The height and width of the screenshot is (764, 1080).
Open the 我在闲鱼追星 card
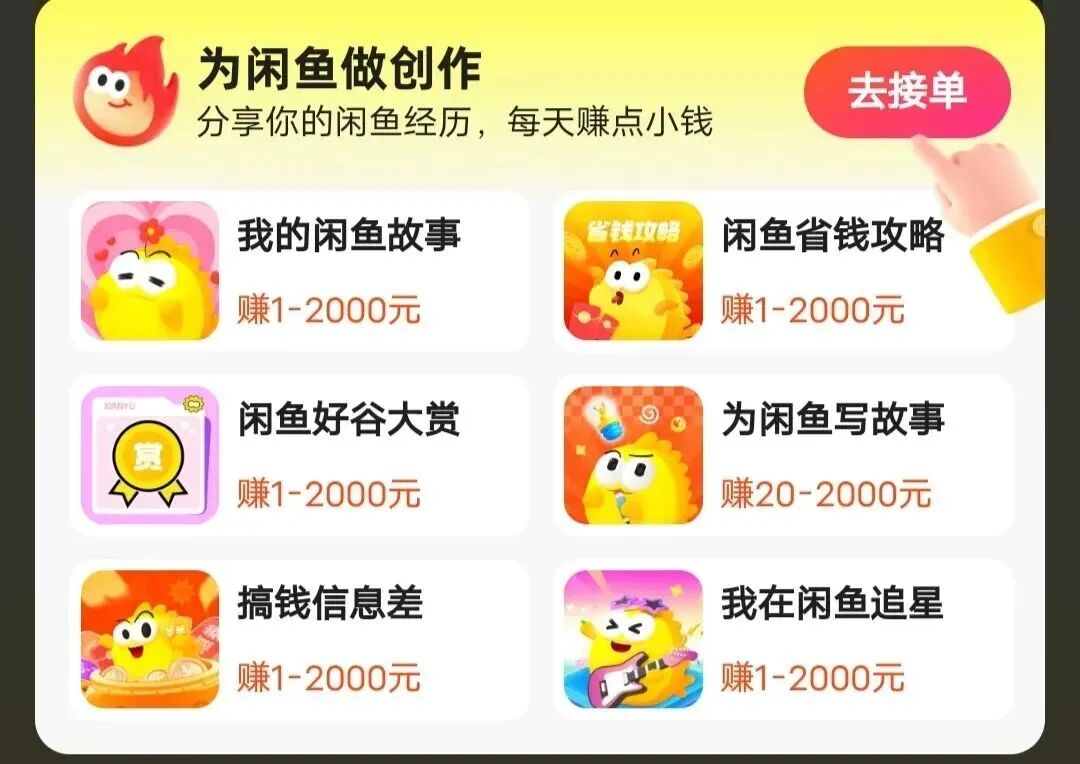pyautogui.click(x=783, y=639)
